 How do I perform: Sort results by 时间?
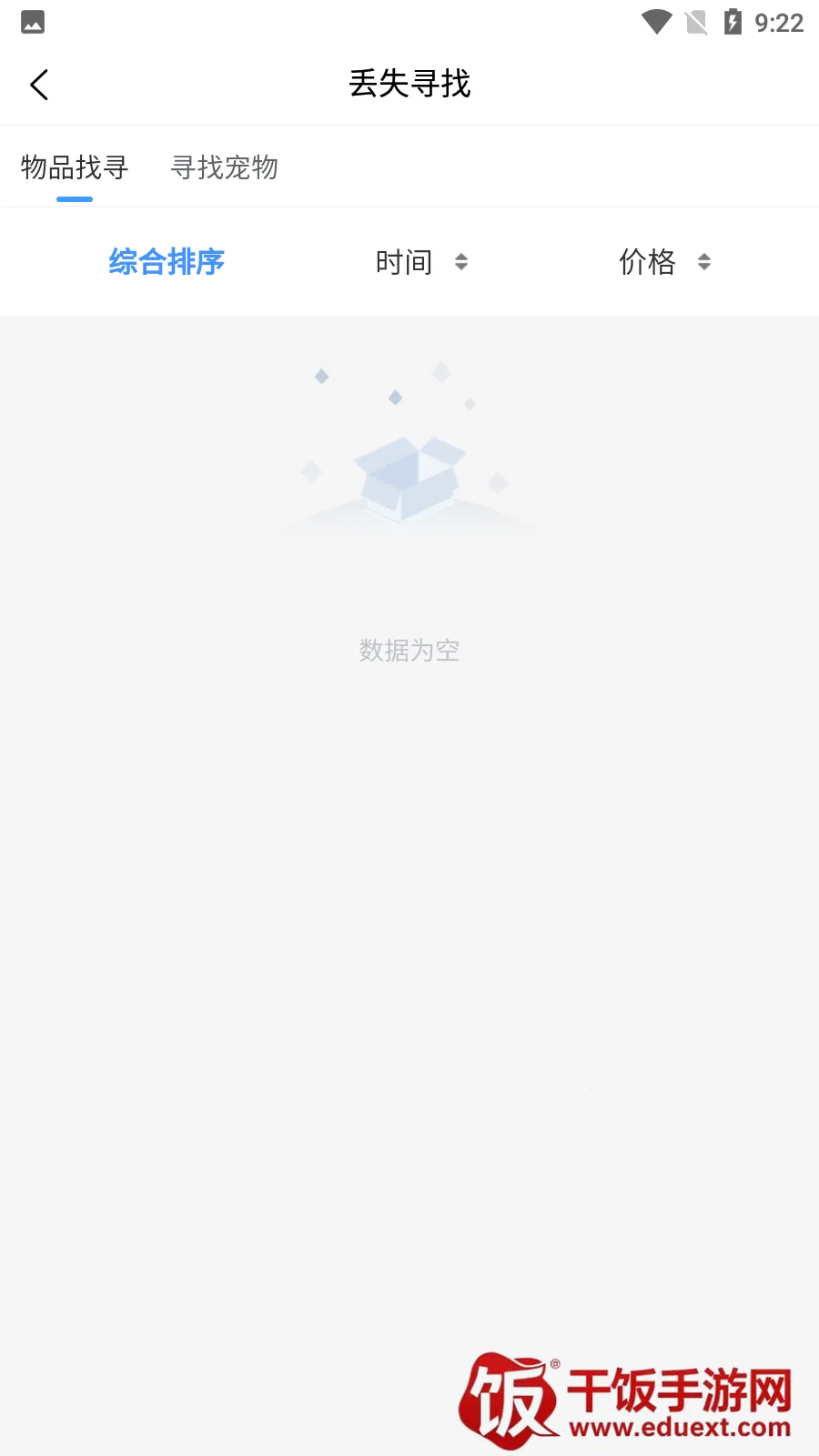click(420, 262)
